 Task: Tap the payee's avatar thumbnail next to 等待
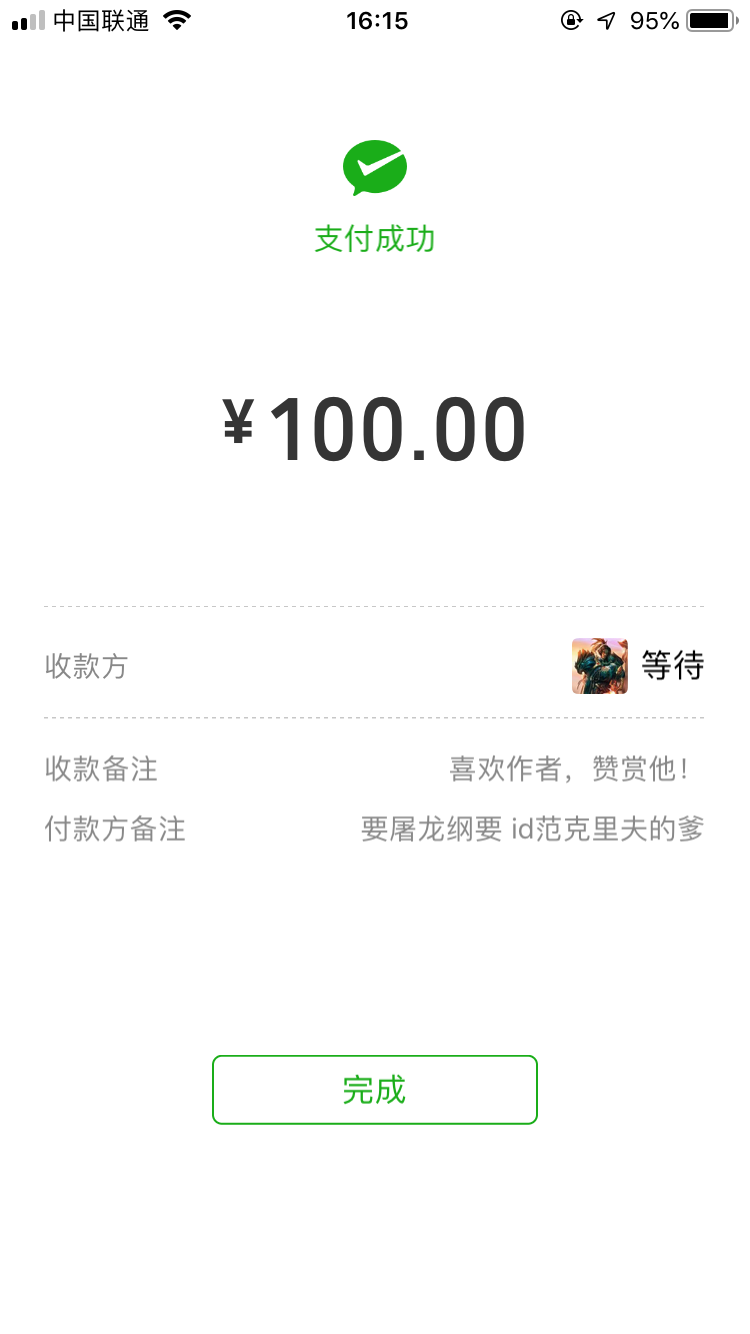pyautogui.click(x=599, y=663)
